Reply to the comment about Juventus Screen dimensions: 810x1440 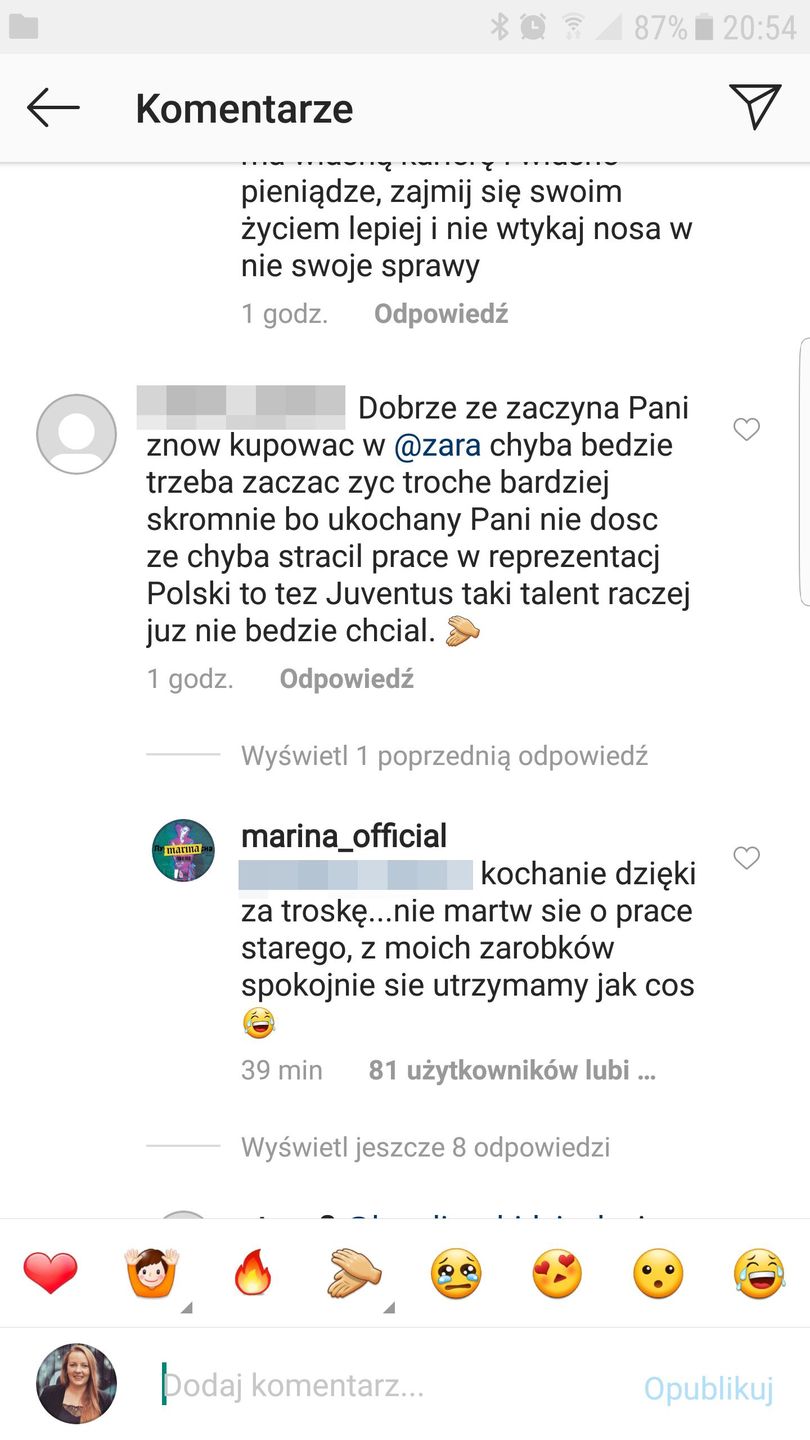[346, 680]
